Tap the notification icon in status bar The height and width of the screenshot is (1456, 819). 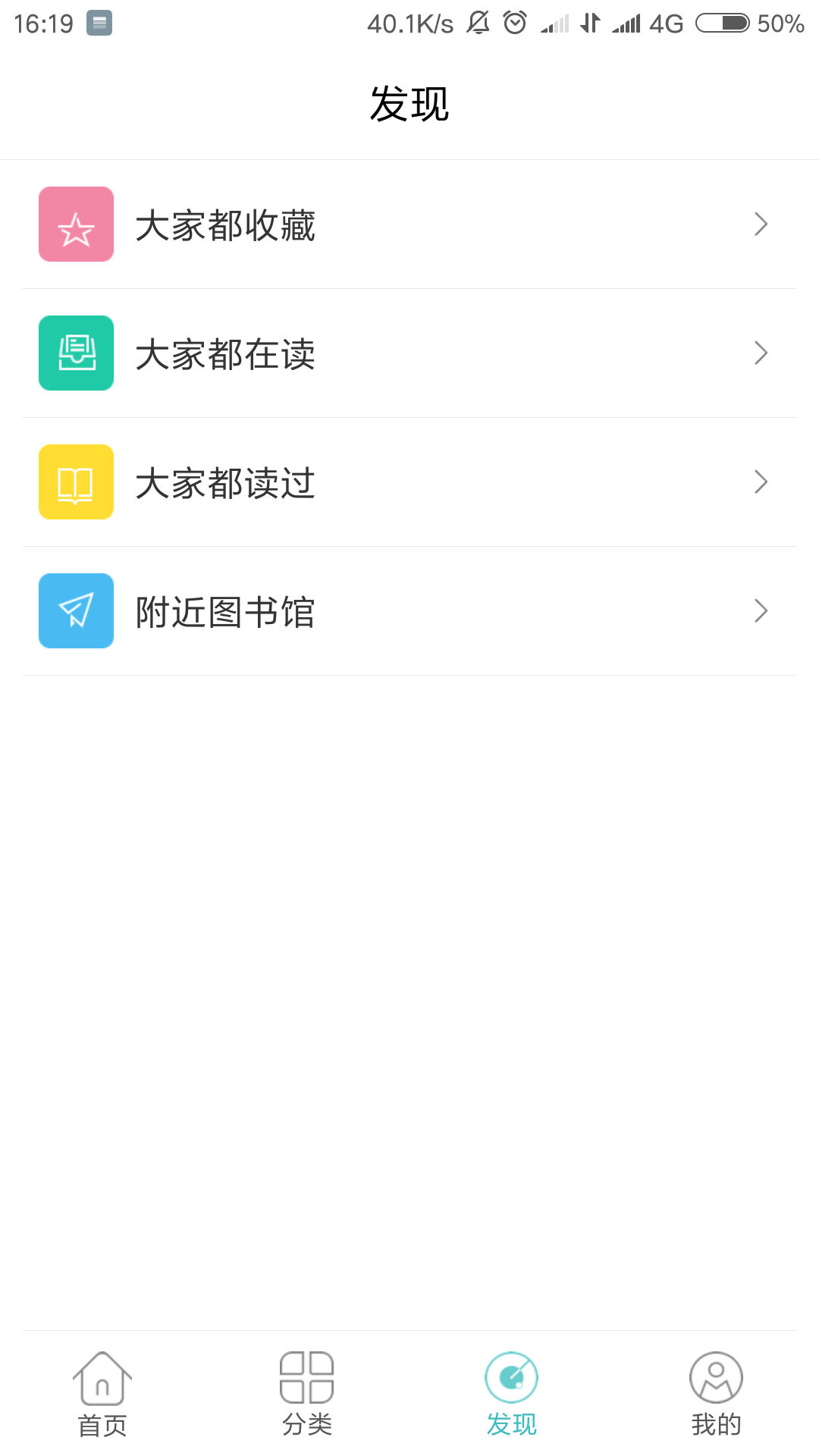coord(478,23)
